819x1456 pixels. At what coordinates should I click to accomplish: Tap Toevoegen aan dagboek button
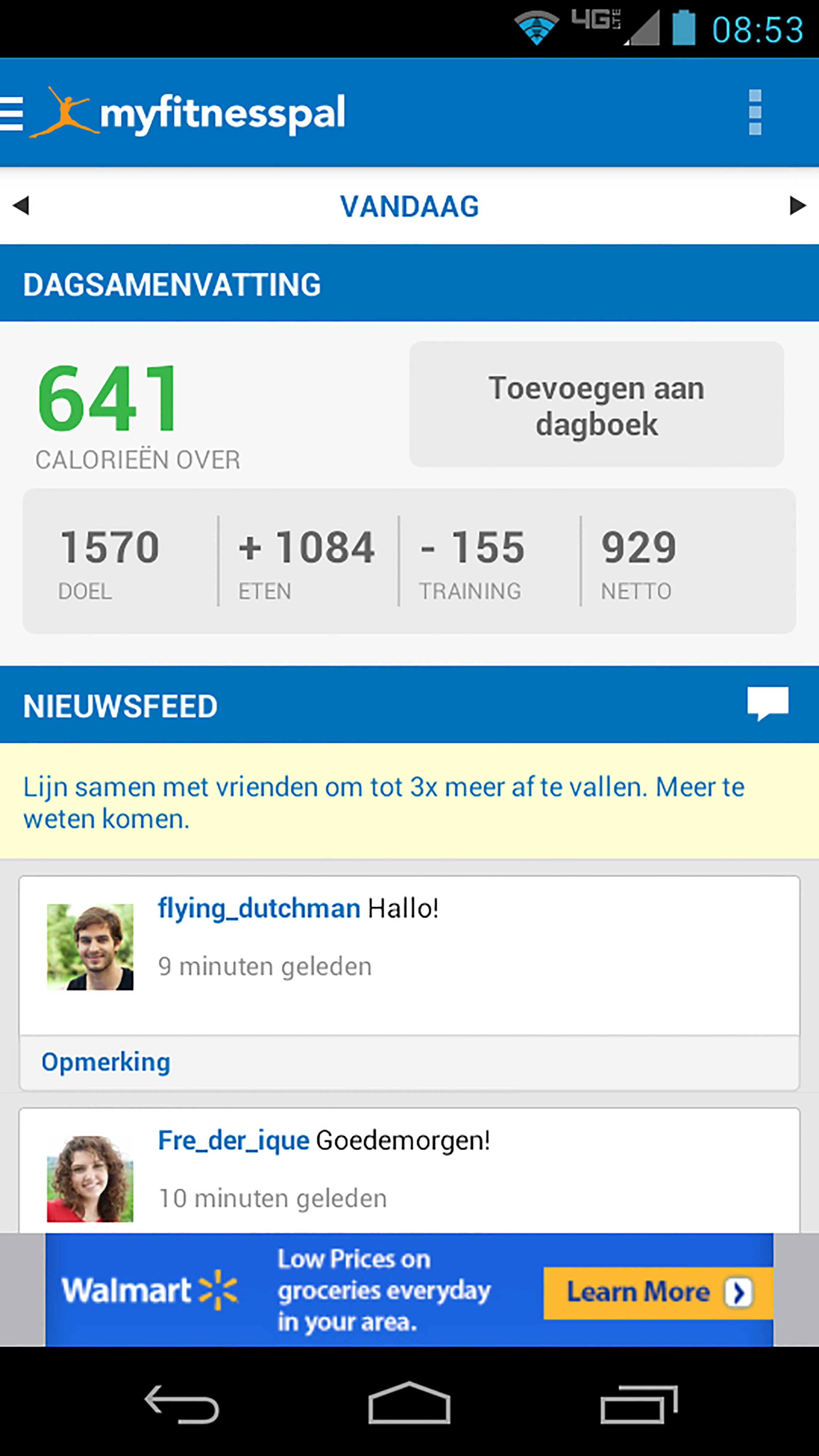pyautogui.click(x=596, y=404)
